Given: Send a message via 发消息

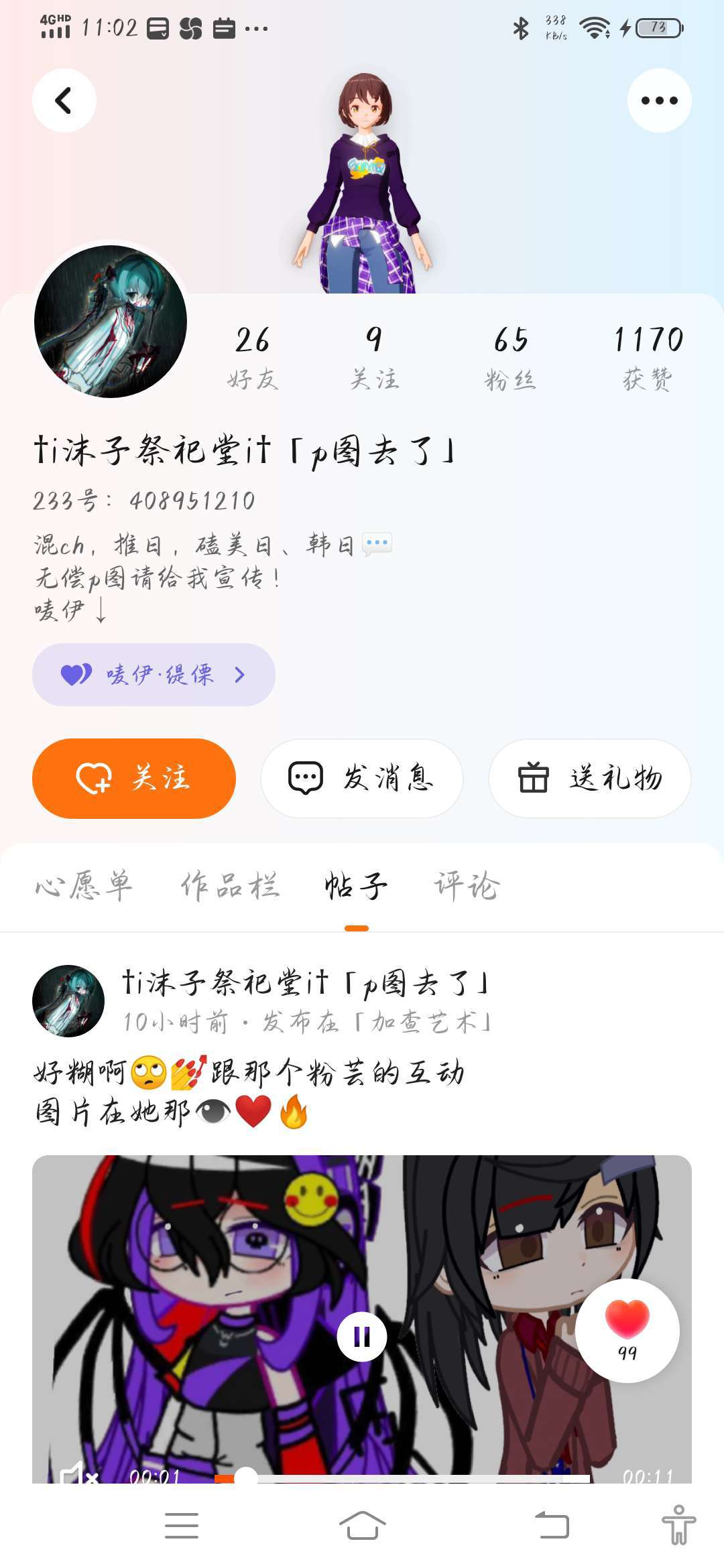Looking at the screenshot, I should [x=362, y=778].
